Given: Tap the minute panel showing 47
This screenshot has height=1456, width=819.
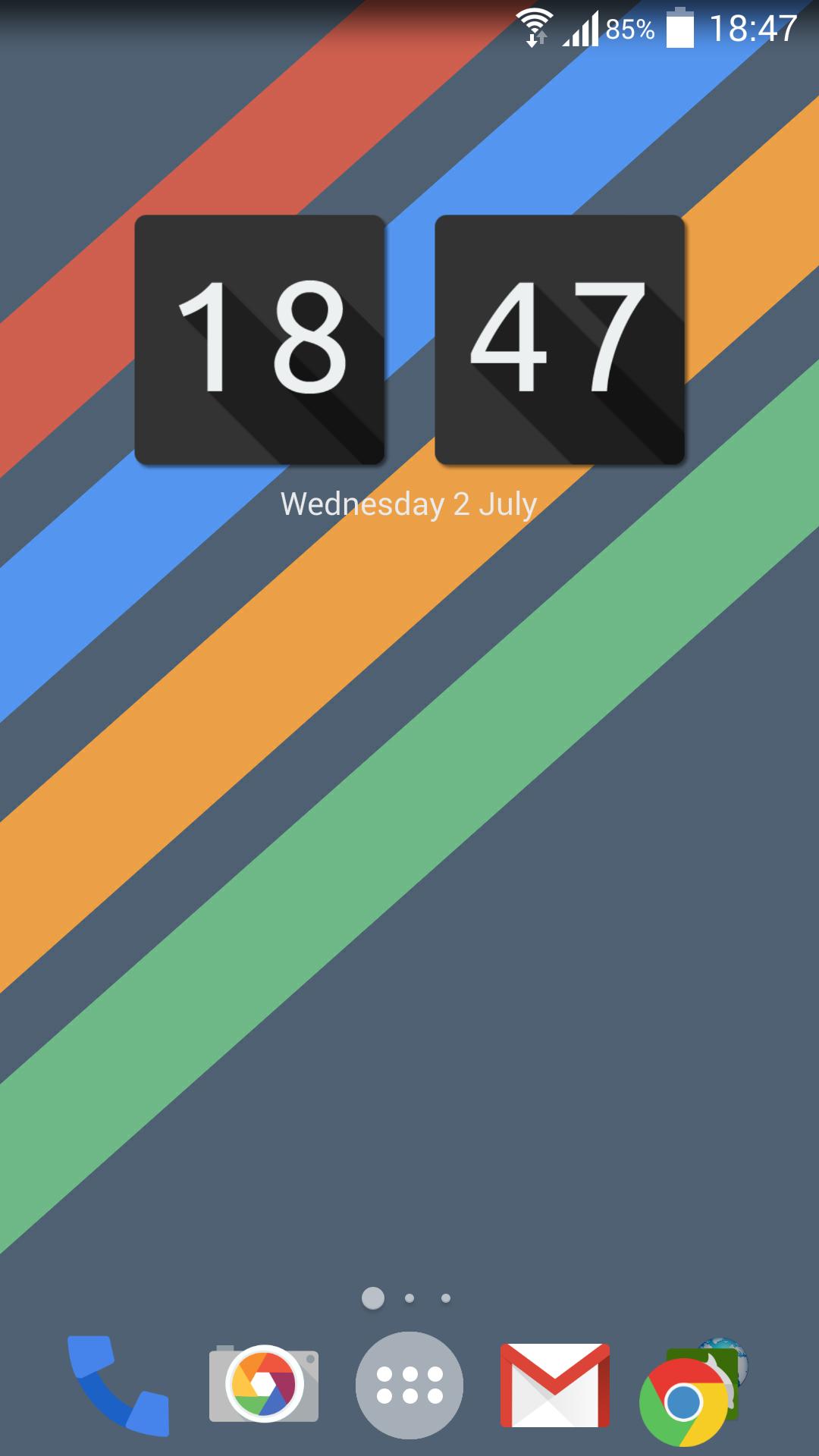Looking at the screenshot, I should 559,340.
